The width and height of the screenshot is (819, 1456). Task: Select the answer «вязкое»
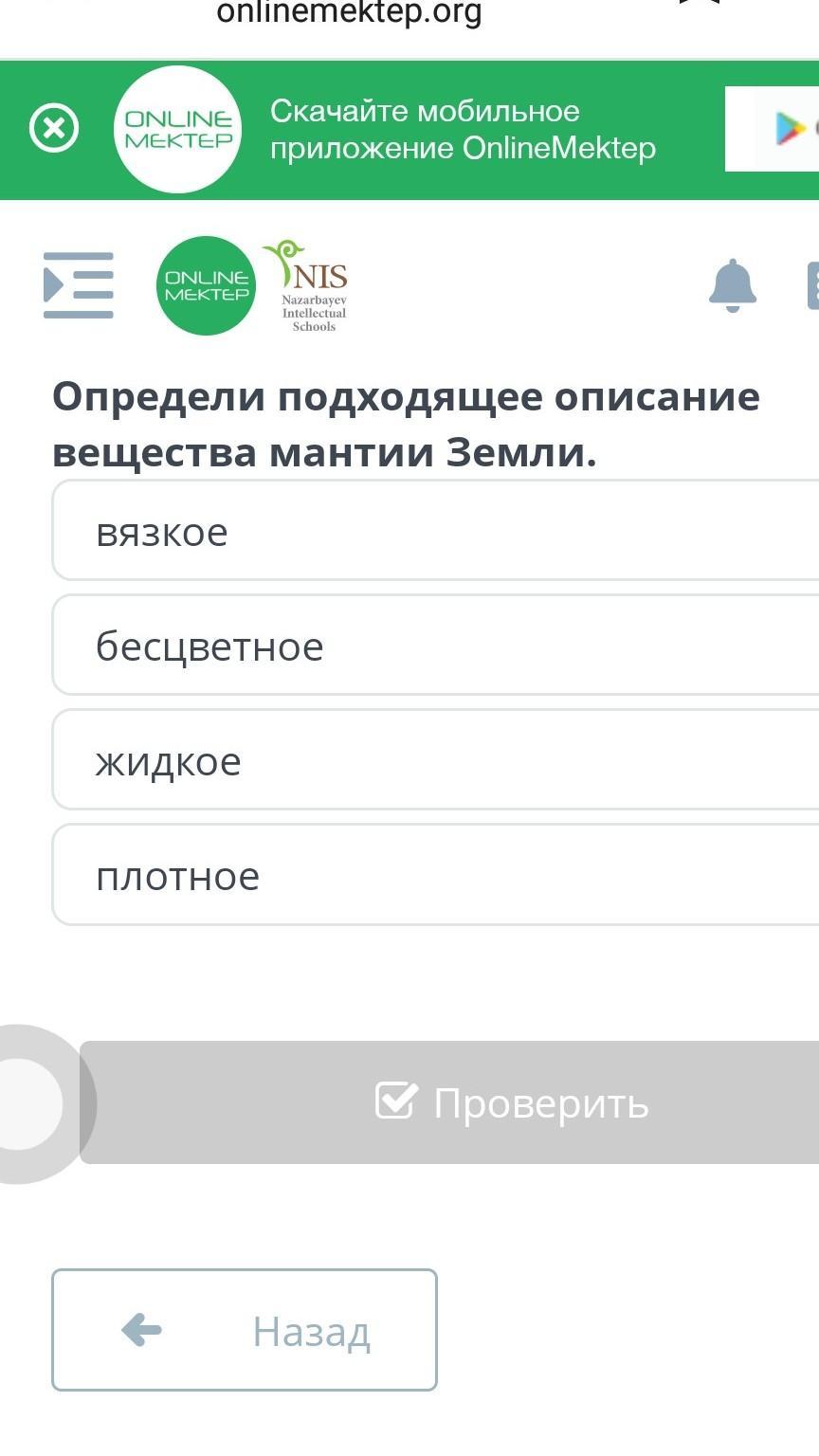pos(436,531)
